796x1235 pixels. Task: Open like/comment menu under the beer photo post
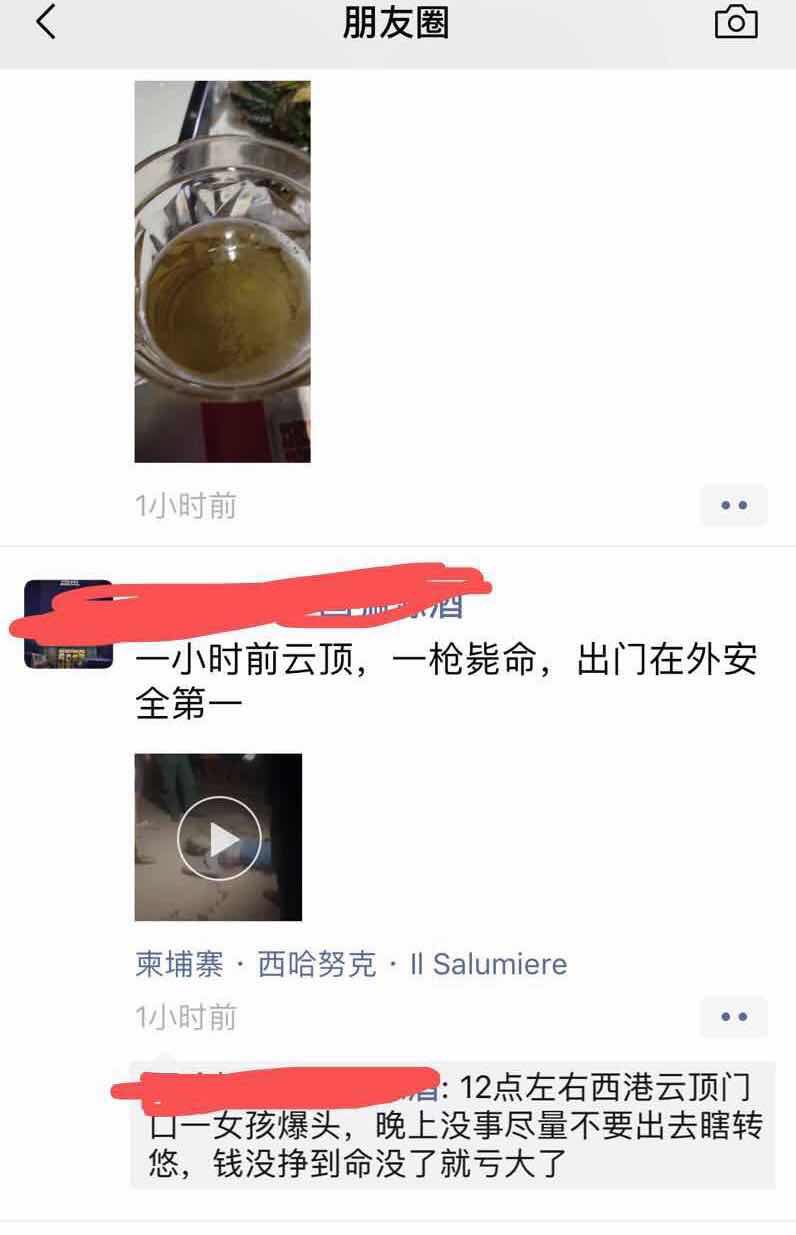[733, 505]
